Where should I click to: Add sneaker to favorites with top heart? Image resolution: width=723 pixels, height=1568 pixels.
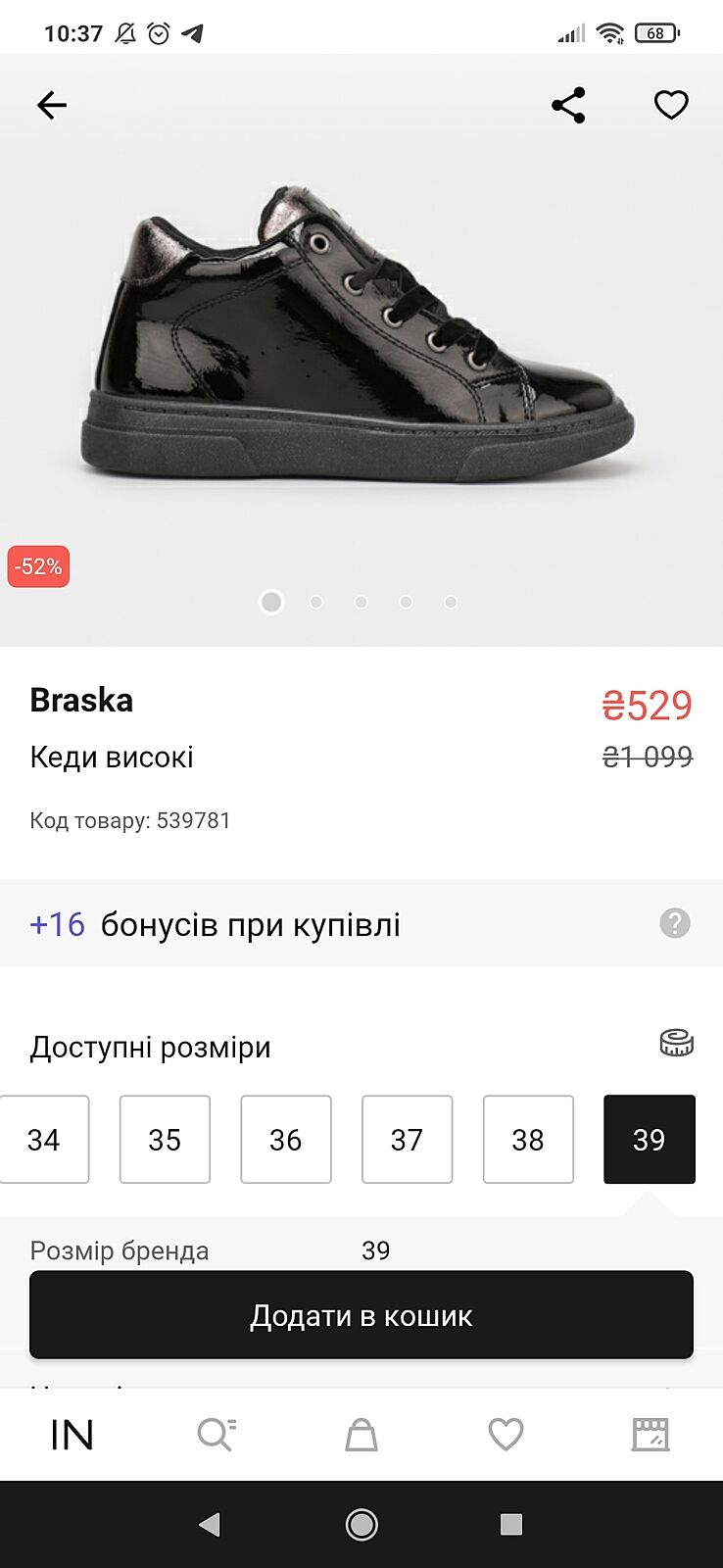point(671,105)
